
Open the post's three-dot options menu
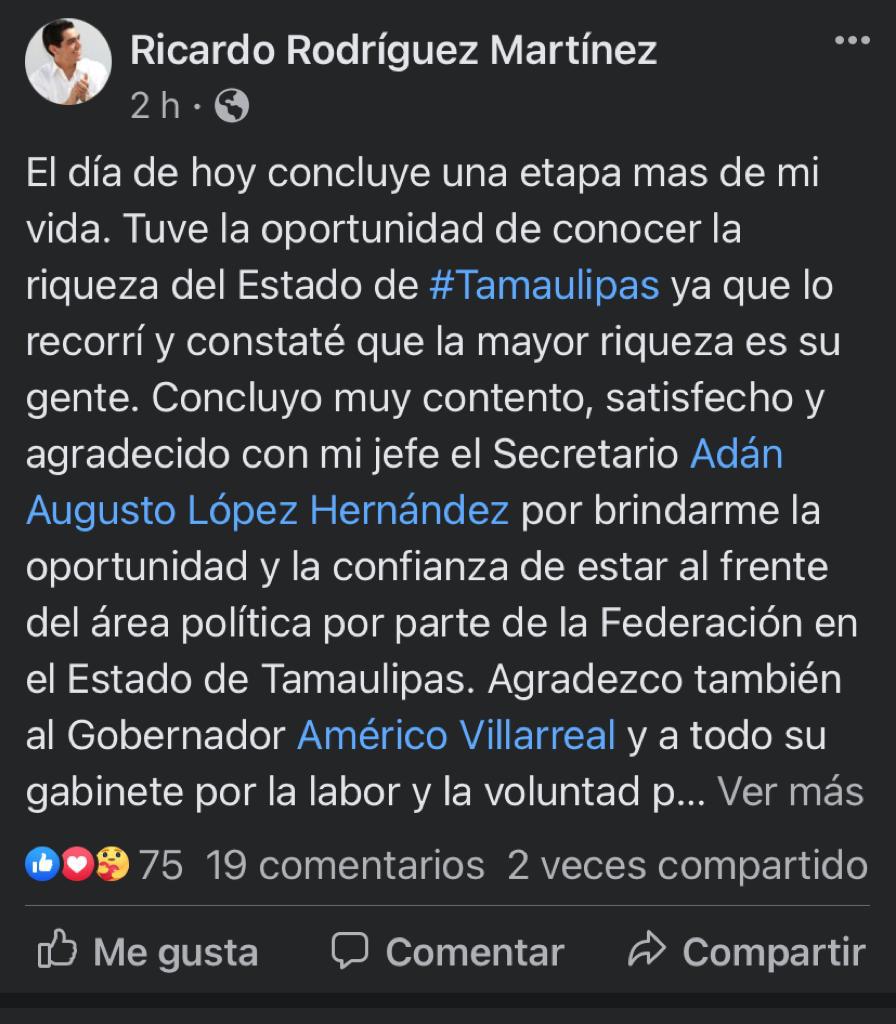pos(852,41)
